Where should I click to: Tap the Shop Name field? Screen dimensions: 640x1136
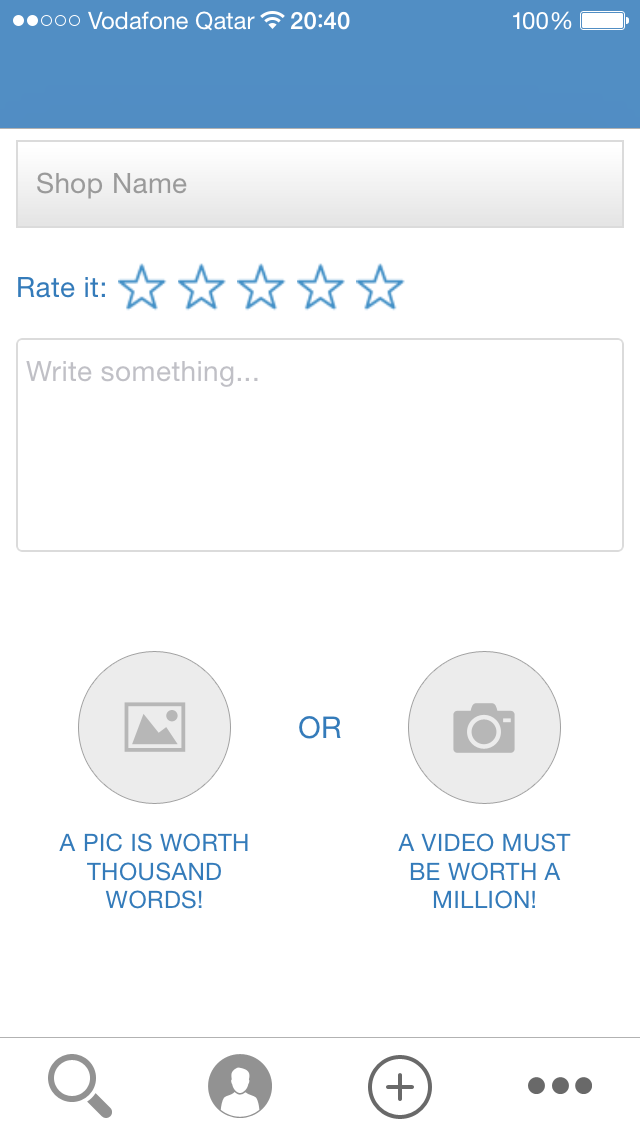click(320, 184)
